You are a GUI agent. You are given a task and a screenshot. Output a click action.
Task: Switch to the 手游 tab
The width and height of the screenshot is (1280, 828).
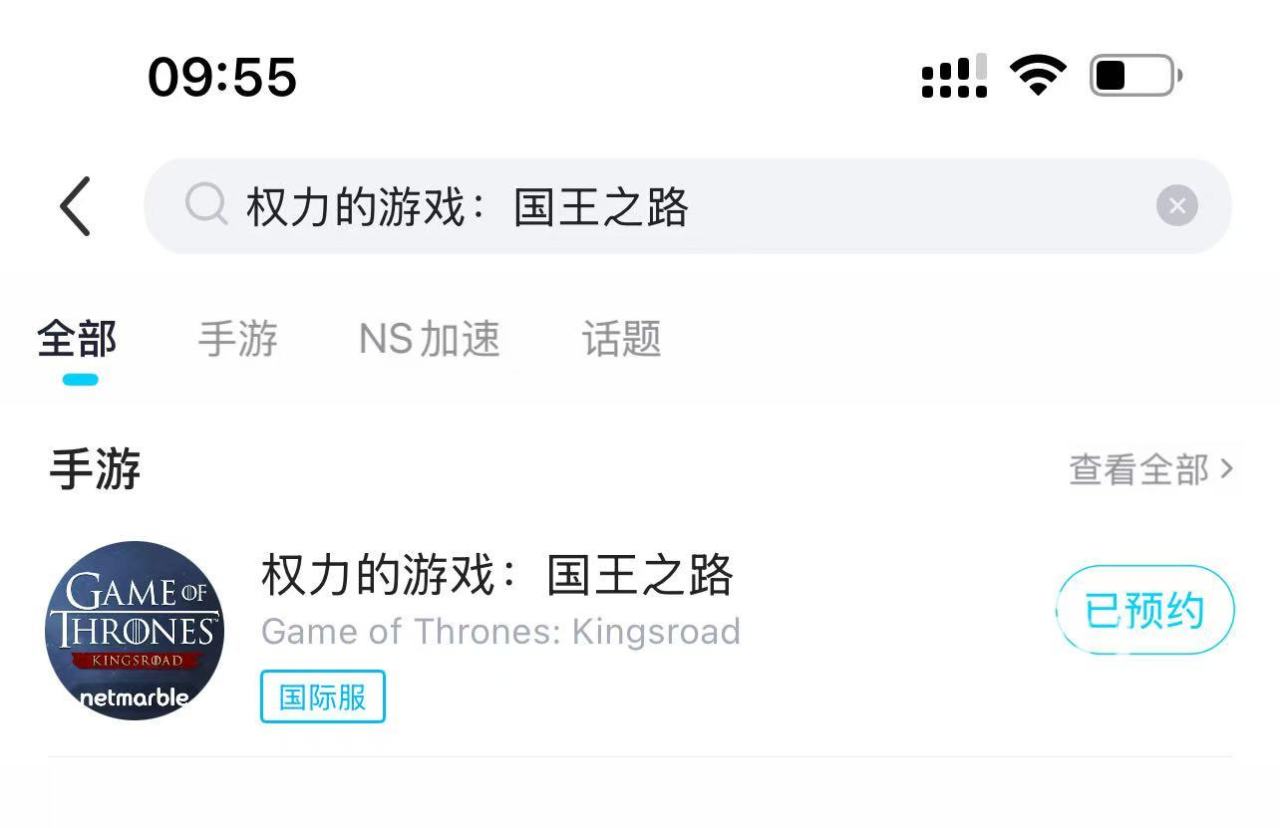(x=238, y=340)
